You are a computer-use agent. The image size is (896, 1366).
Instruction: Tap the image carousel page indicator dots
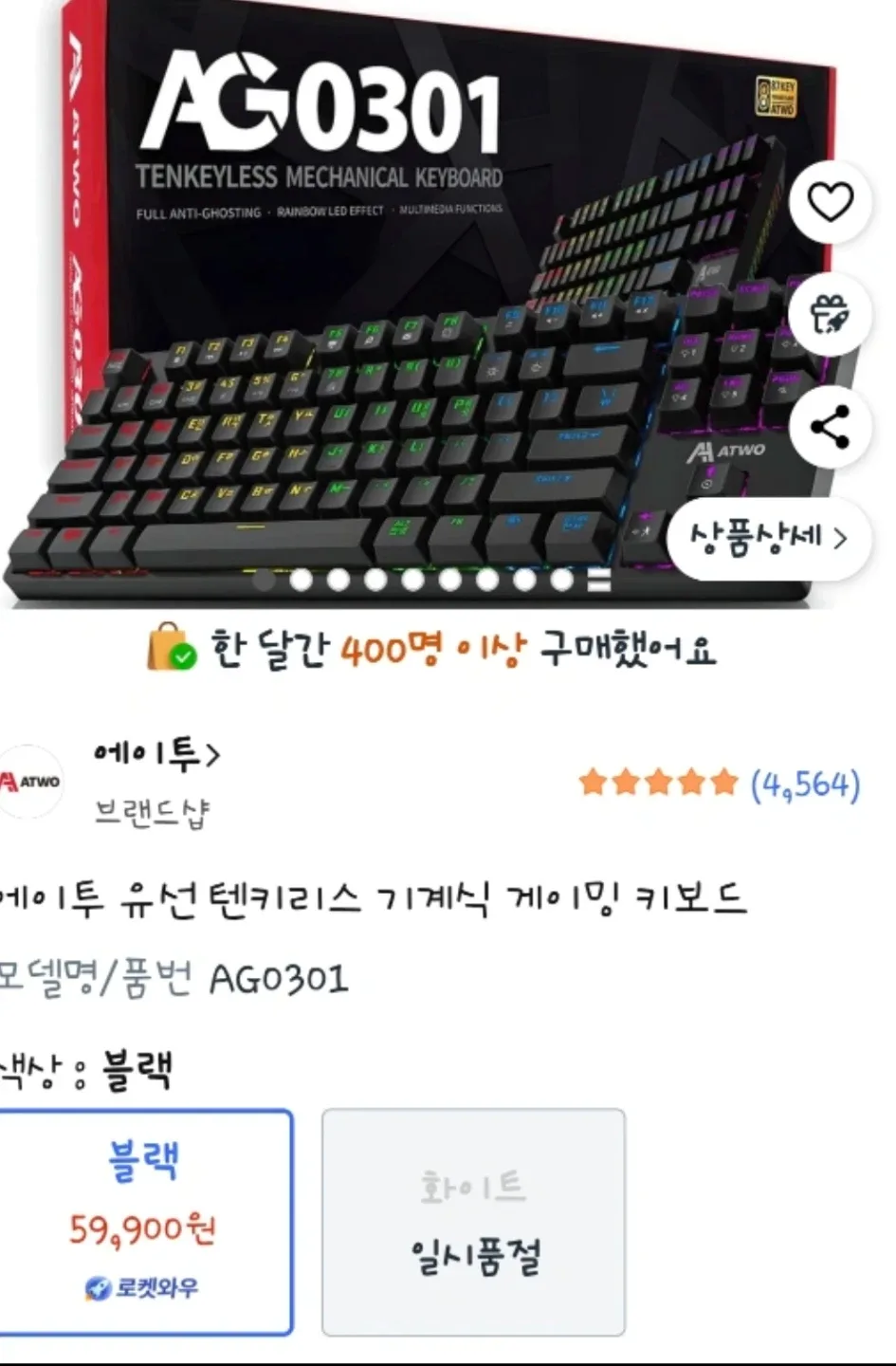coord(431,580)
